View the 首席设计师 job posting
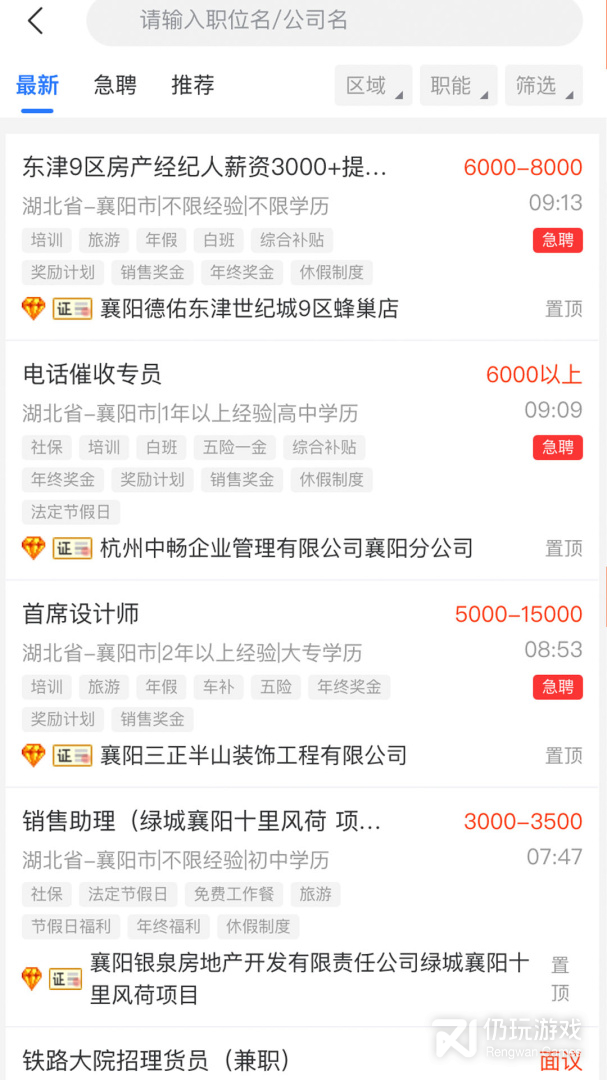 (81, 614)
